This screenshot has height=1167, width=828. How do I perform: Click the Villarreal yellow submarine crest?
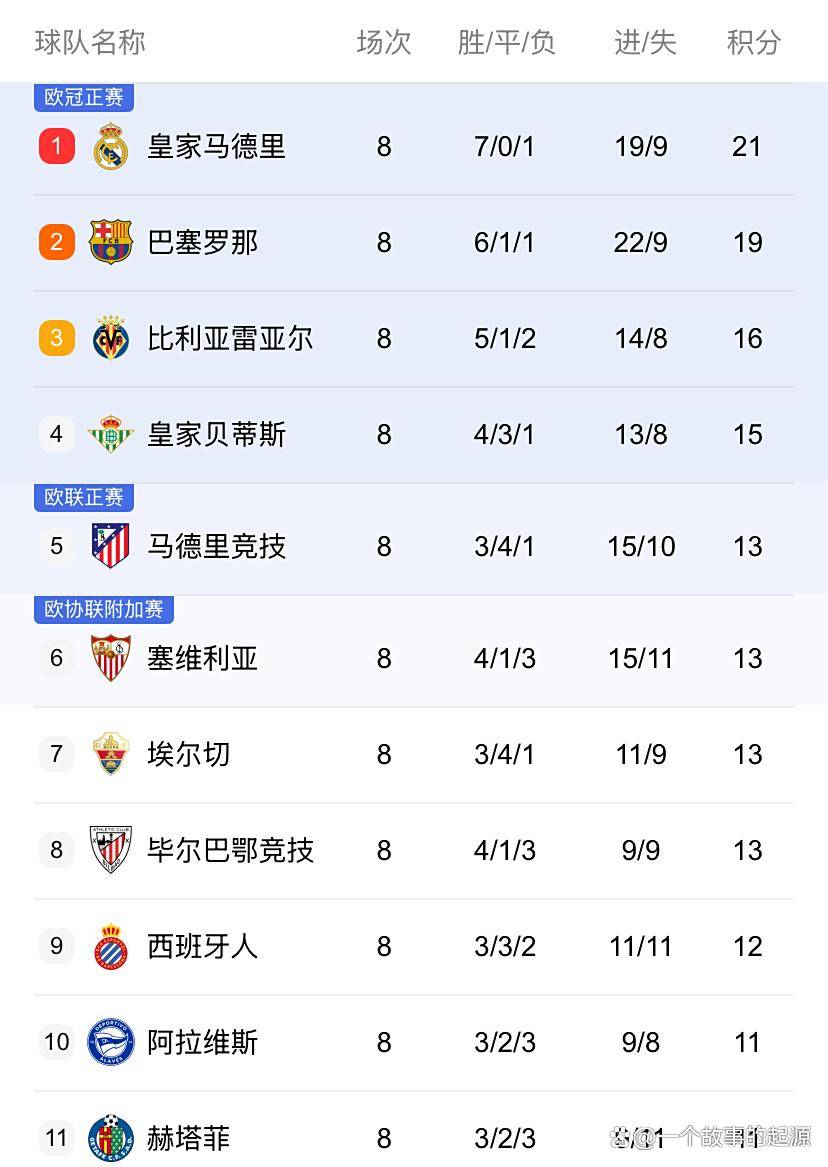[x=110, y=338]
